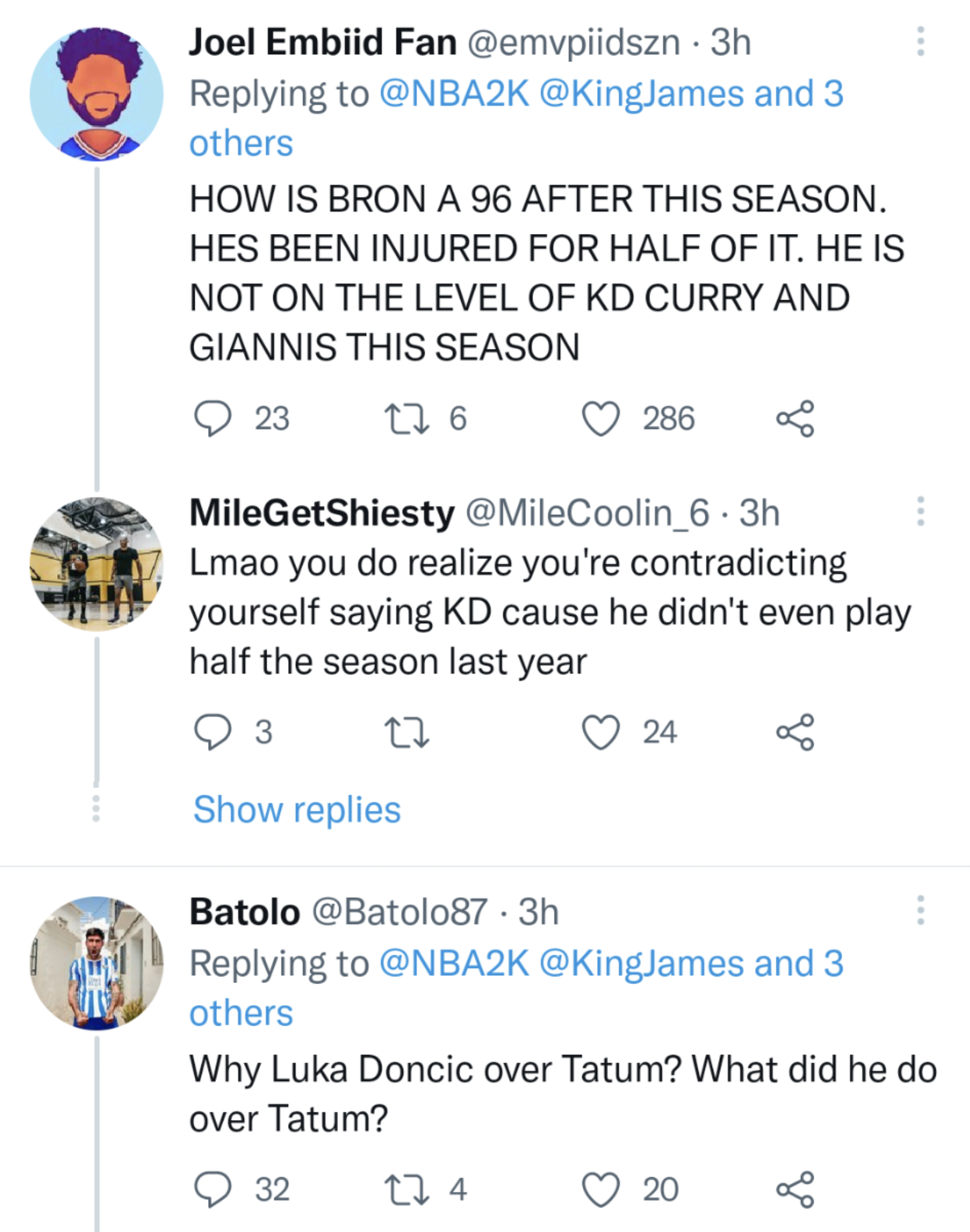
Task: Show replies under MileGetShiesty's tweet
Action: pyautogui.click(x=297, y=809)
